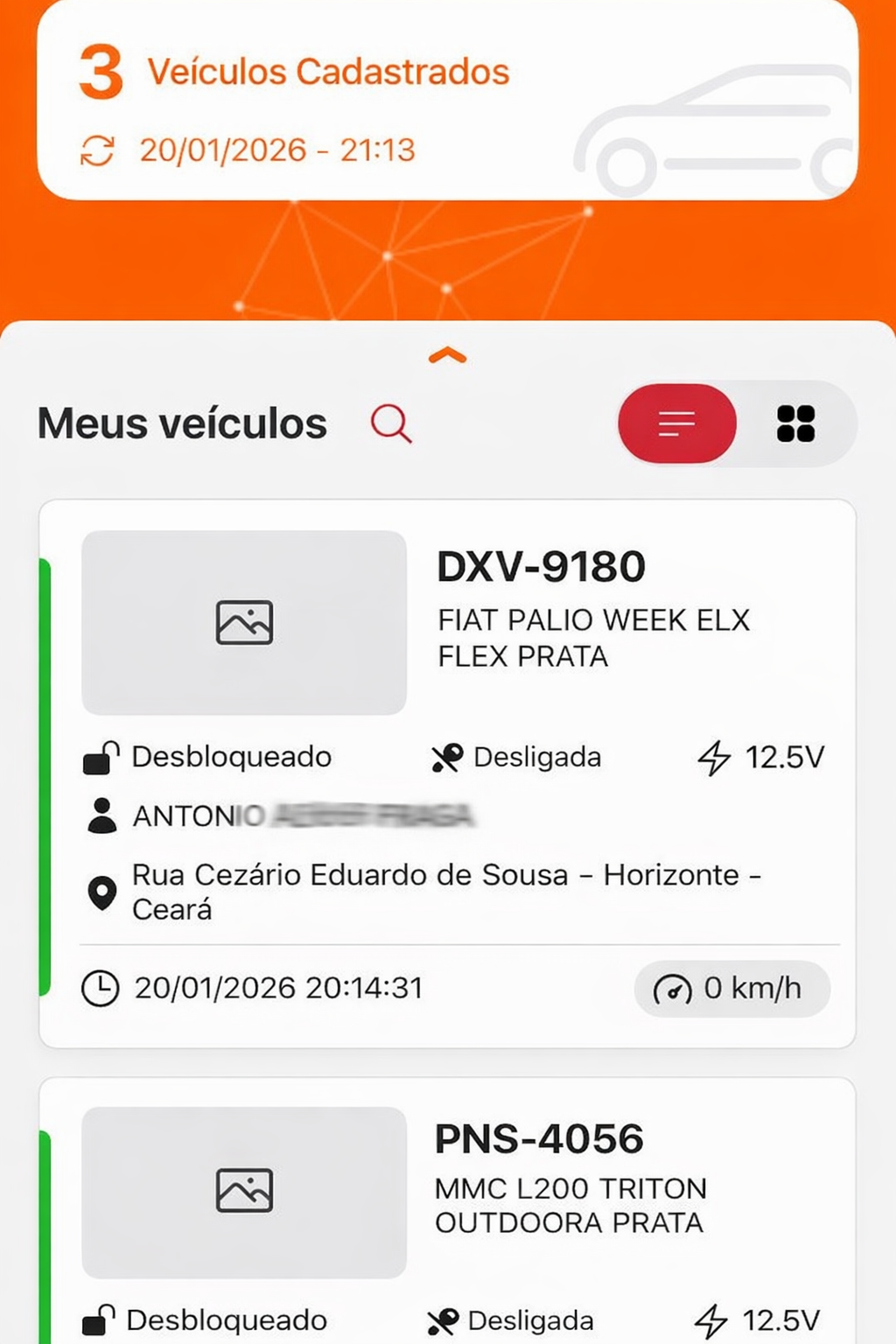896x1344 pixels.
Task: Switch to grid view layout
Action: tap(795, 423)
